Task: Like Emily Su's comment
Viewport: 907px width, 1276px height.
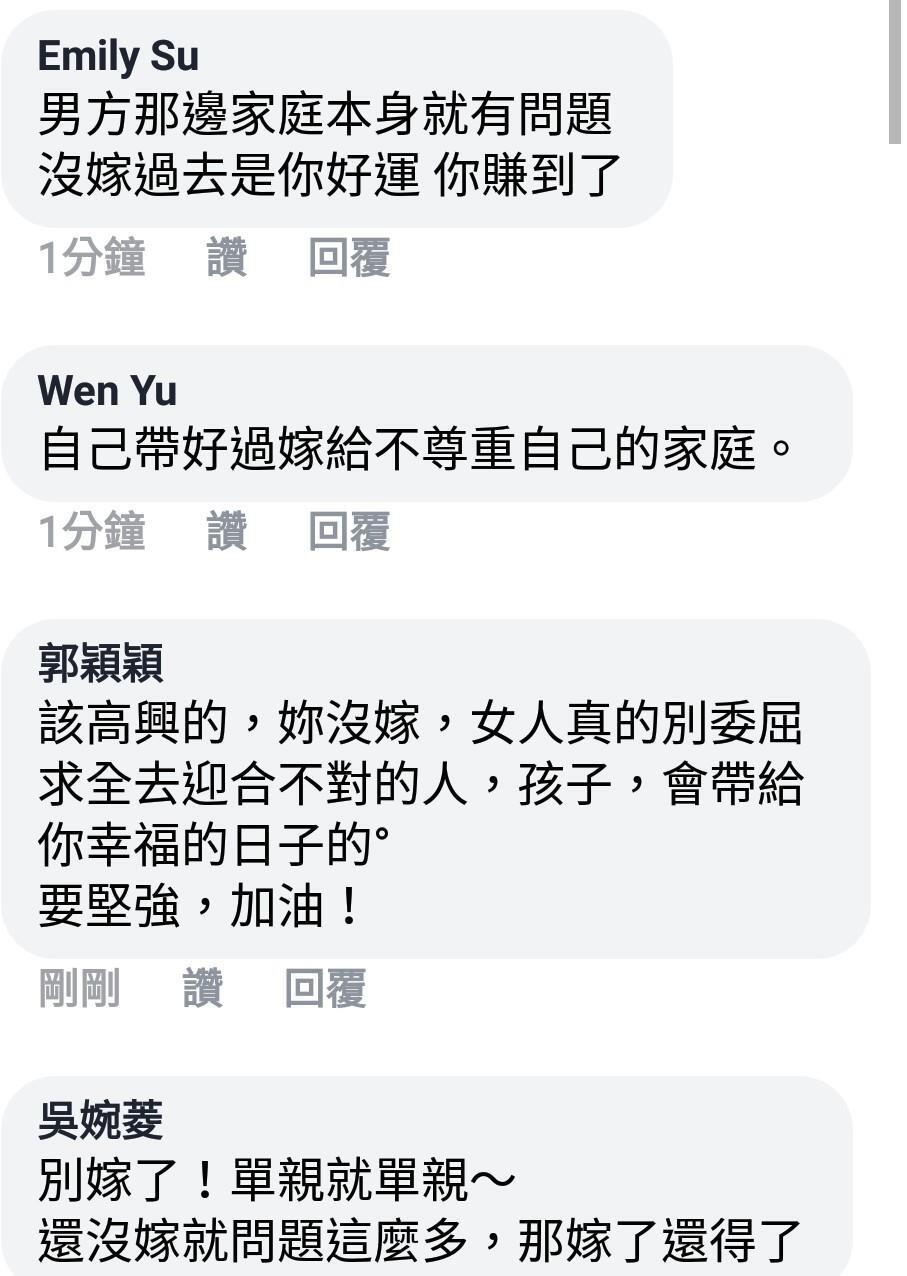Action: (x=227, y=258)
